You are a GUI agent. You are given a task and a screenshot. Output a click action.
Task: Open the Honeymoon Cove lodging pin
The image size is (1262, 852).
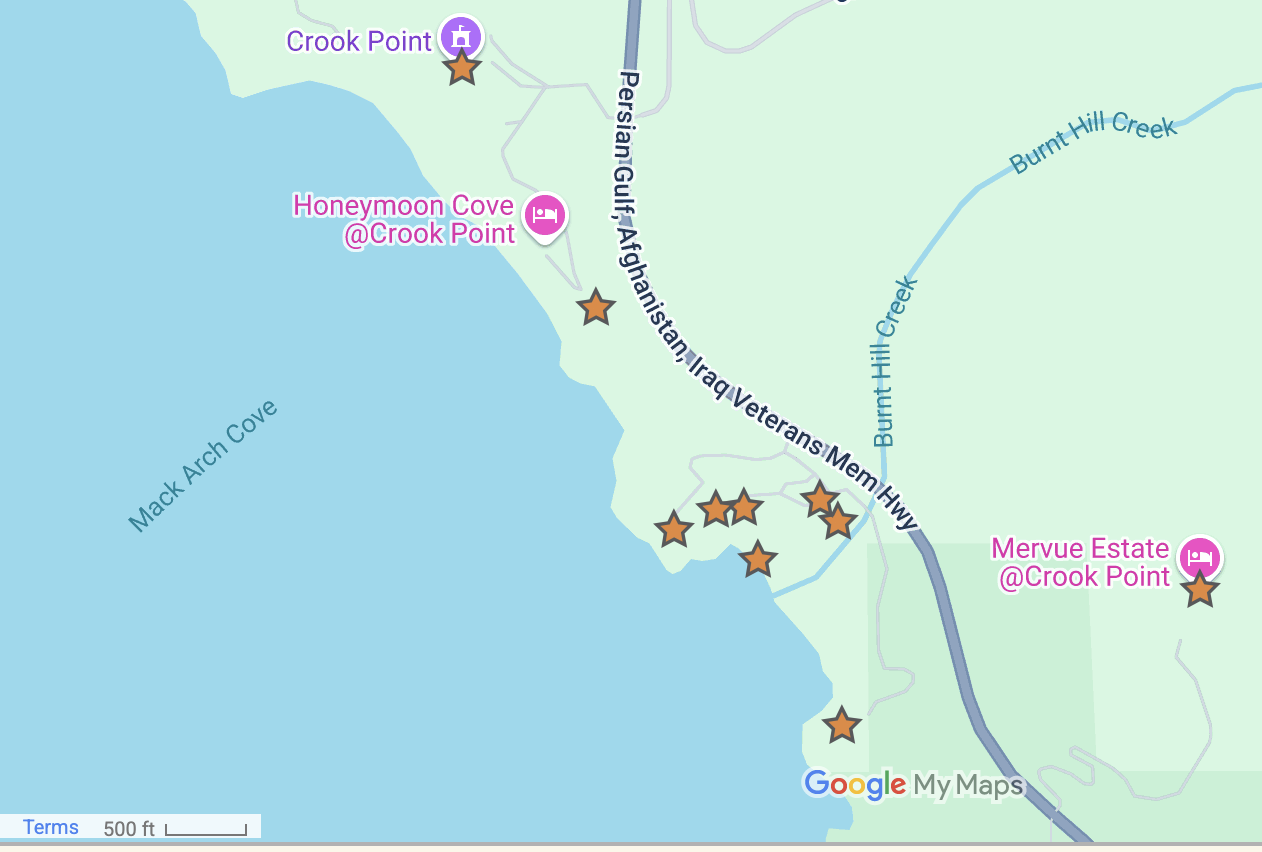click(x=544, y=214)
